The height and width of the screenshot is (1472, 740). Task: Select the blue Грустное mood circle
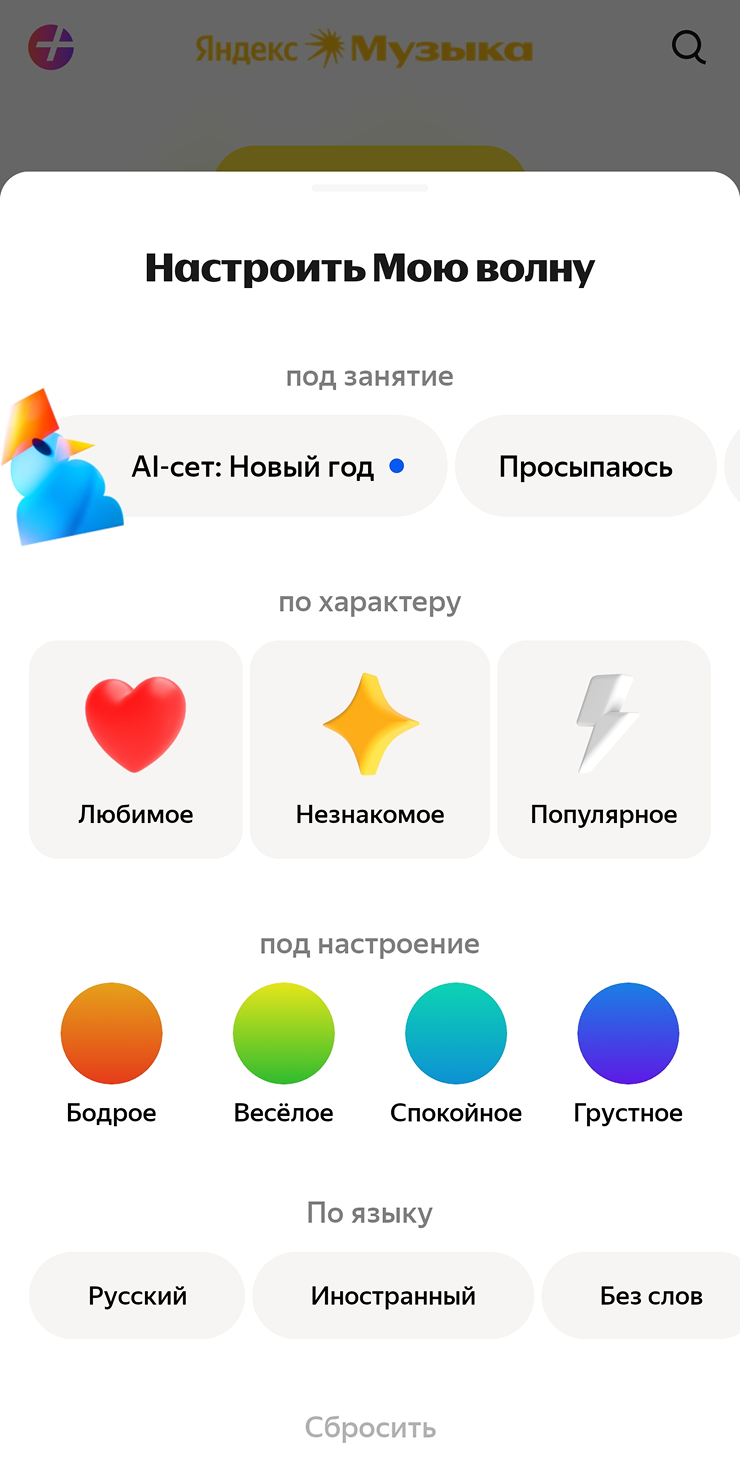[x=627, y=1033]
